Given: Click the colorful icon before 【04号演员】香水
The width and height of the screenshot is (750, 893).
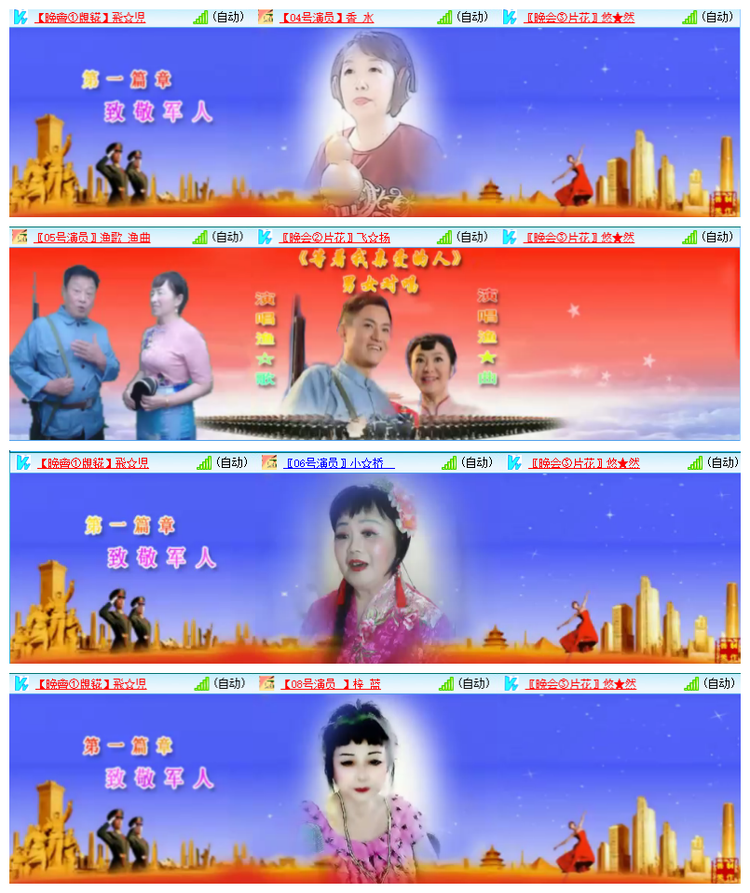Looking at the screenshot, I should (x=264, y=15).
